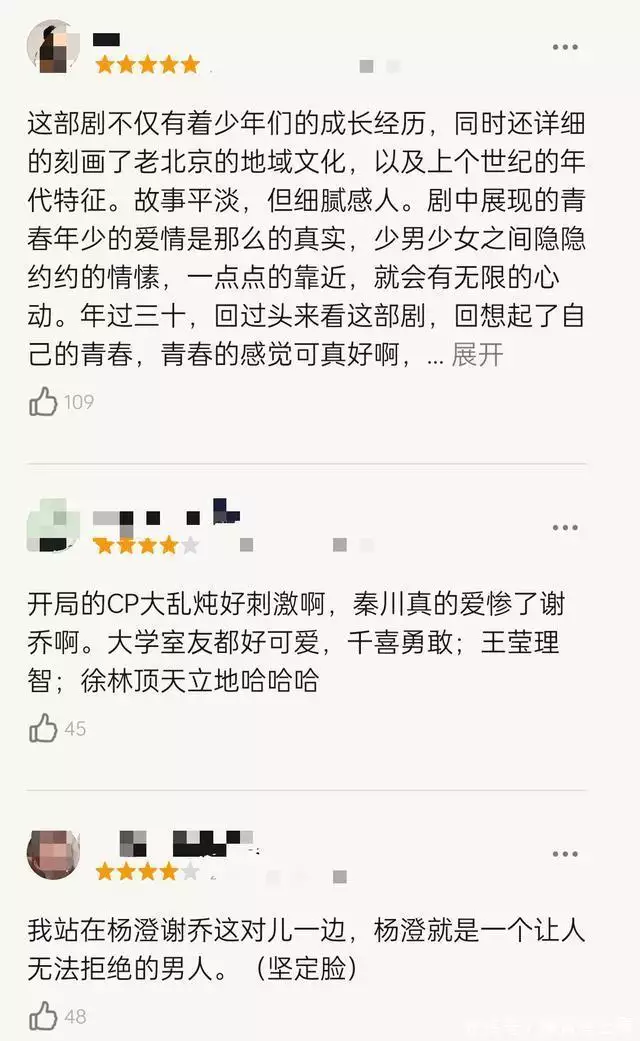Expand the first review with 展开
The height and width of the screenshot is (1041, 640).
coord(477,354)
